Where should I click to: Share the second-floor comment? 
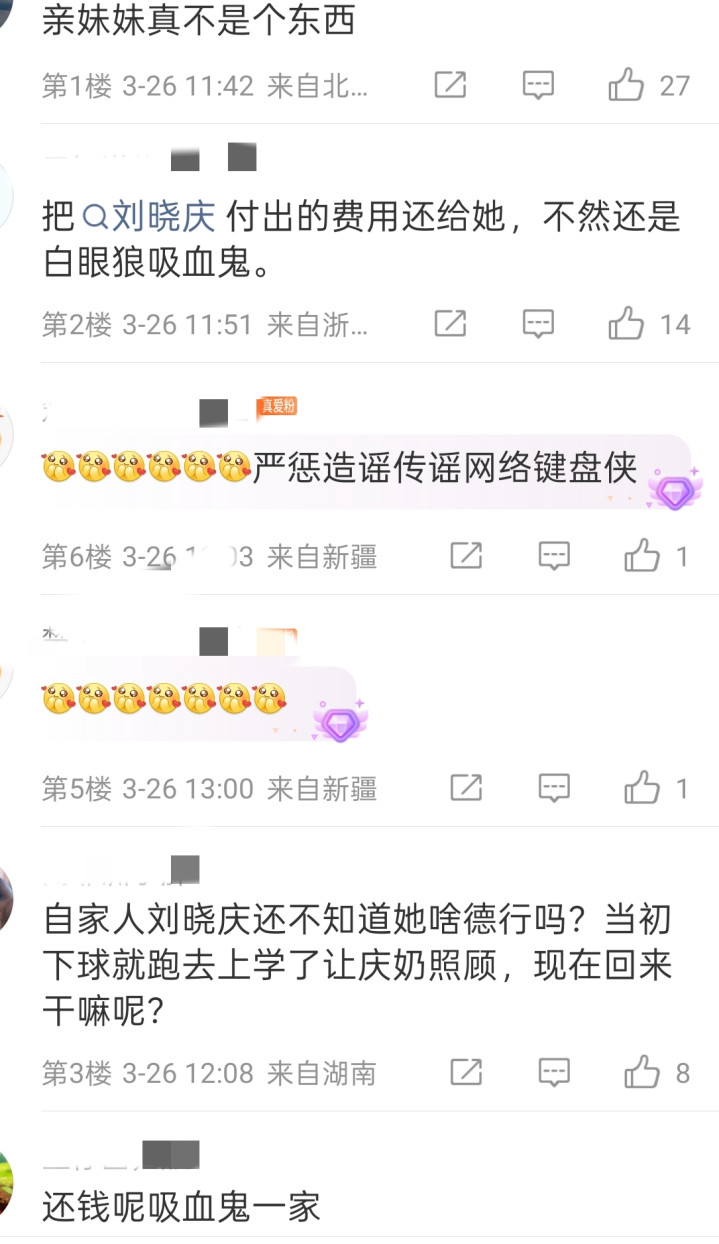[x=450, y=324]
